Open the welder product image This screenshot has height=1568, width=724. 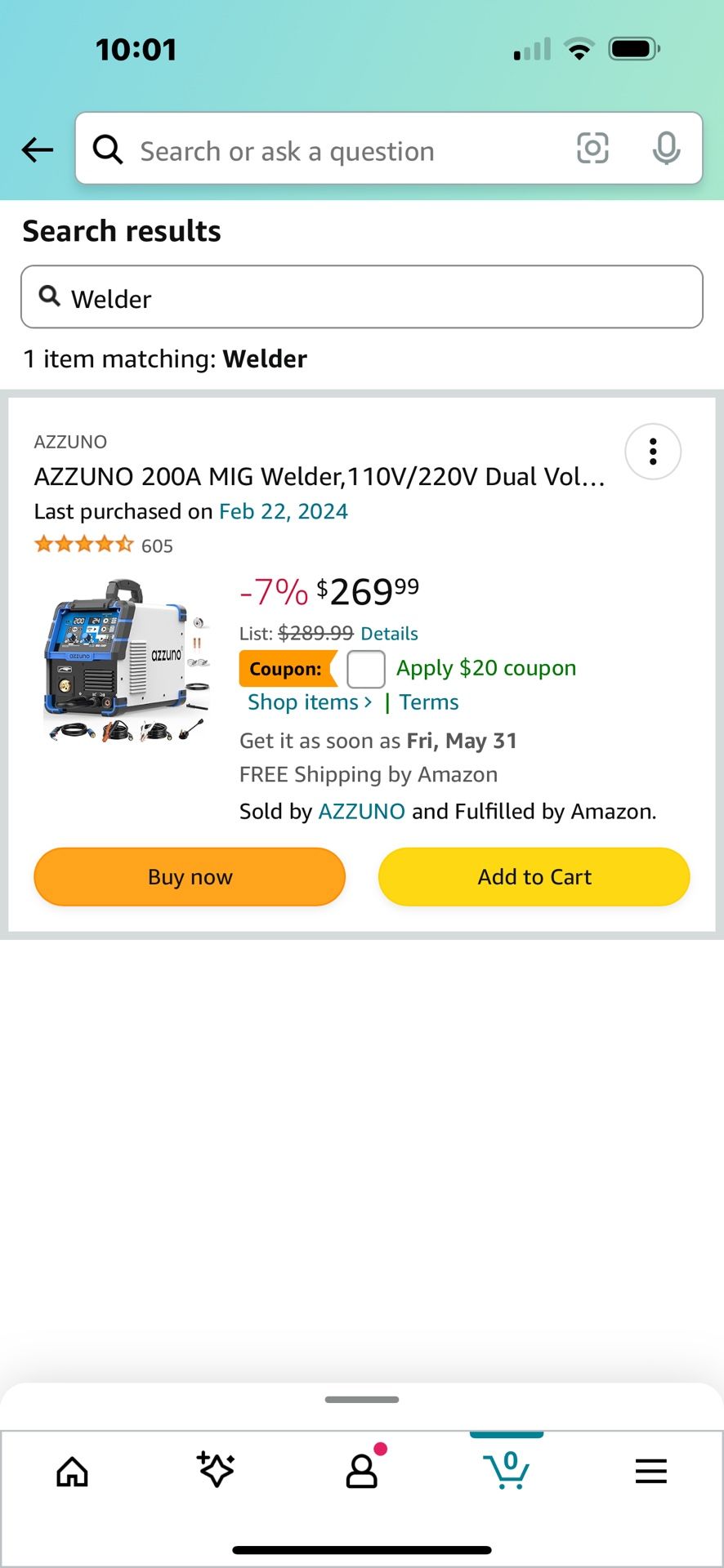[x=127, y=660]
